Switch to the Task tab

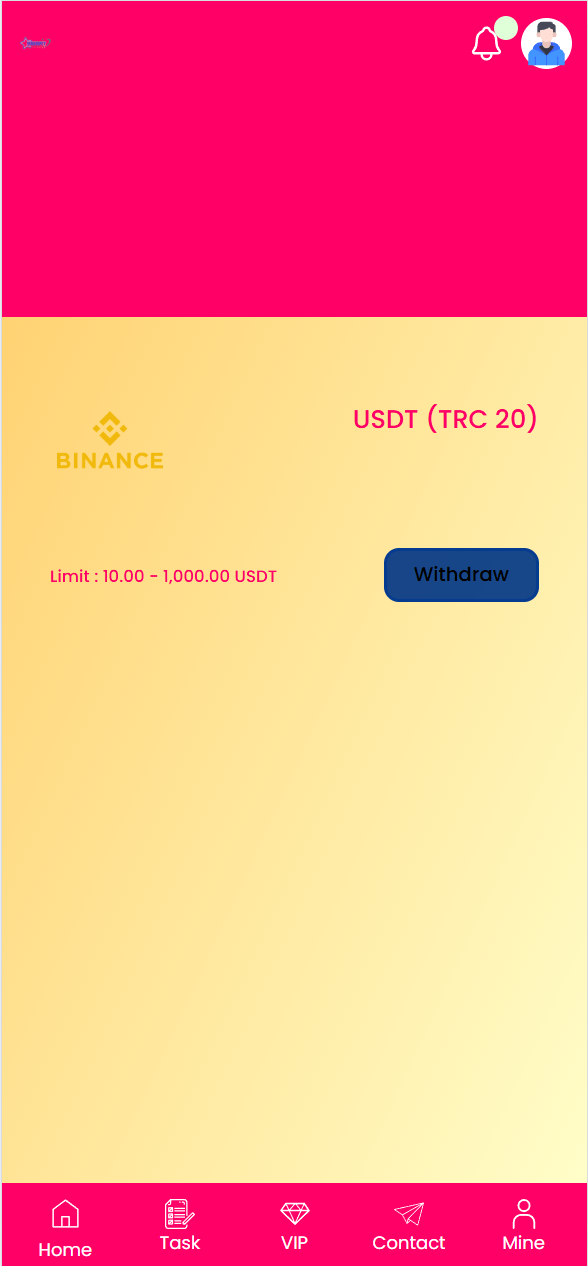click(180, 1226)
